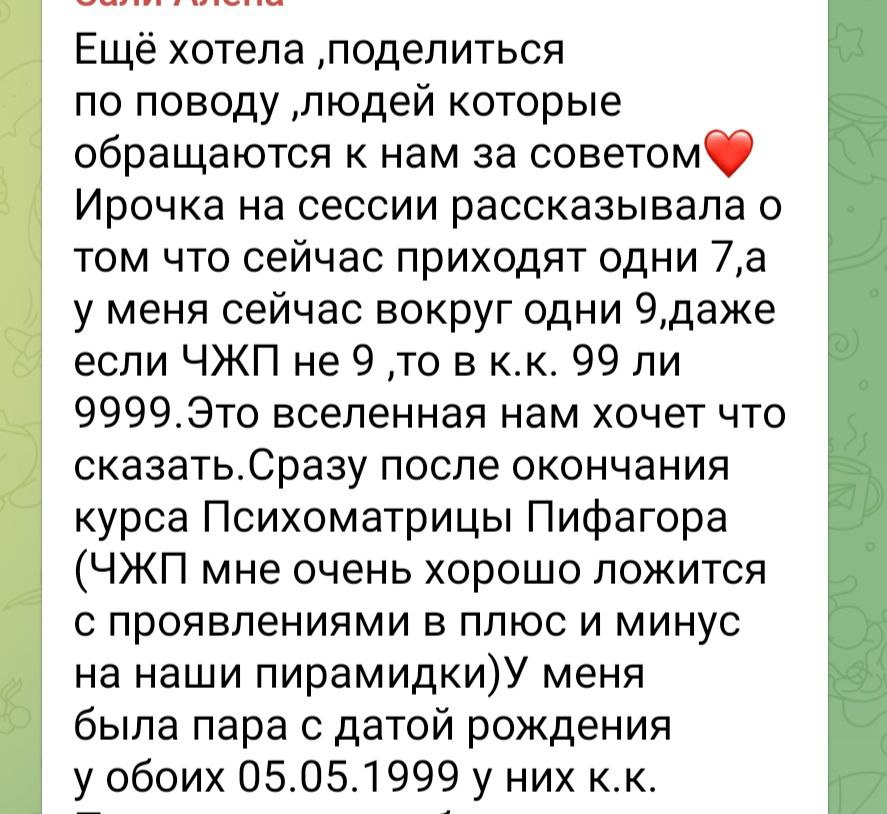Tap the message bubble starting "Ещё хотела"

(434, 407)
